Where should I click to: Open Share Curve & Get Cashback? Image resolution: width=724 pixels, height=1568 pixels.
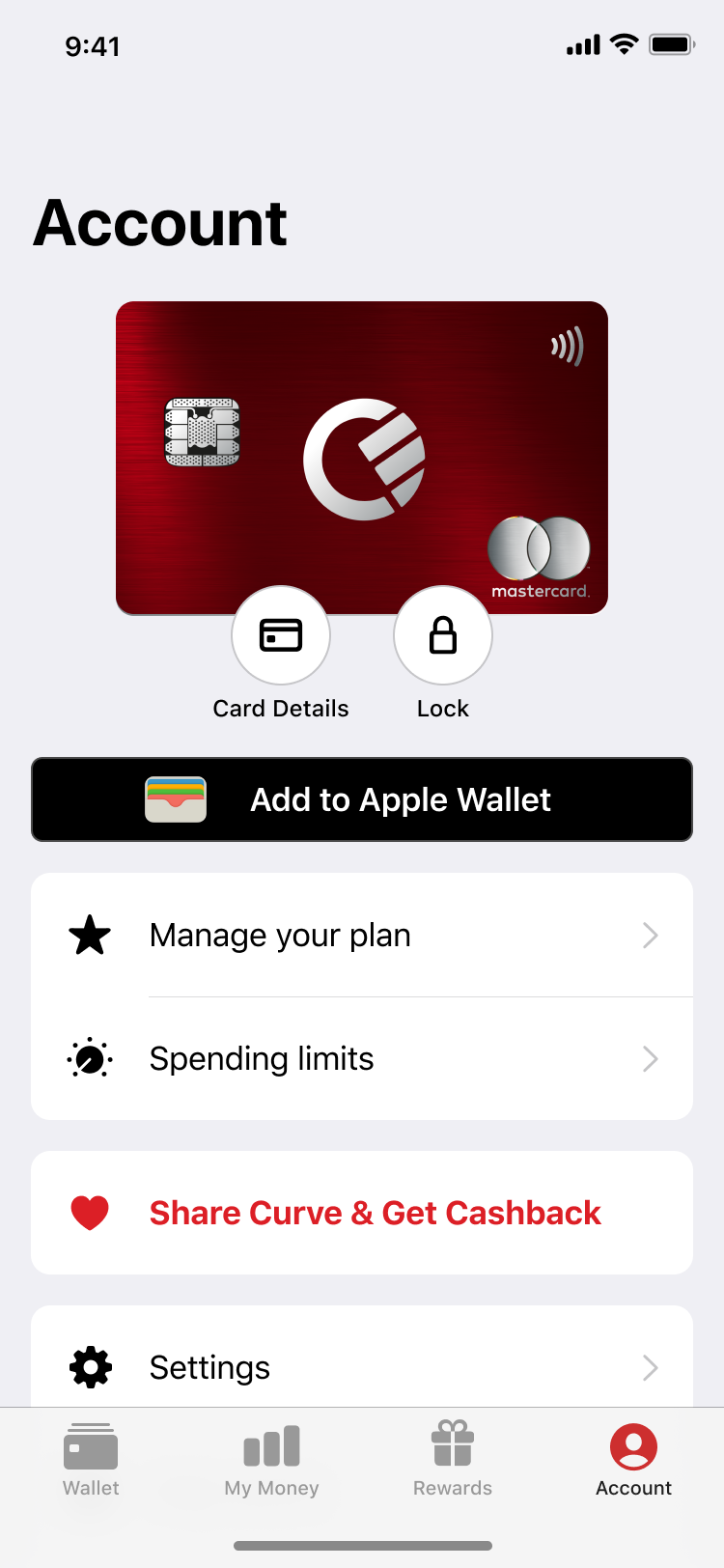click(375, 1213)
